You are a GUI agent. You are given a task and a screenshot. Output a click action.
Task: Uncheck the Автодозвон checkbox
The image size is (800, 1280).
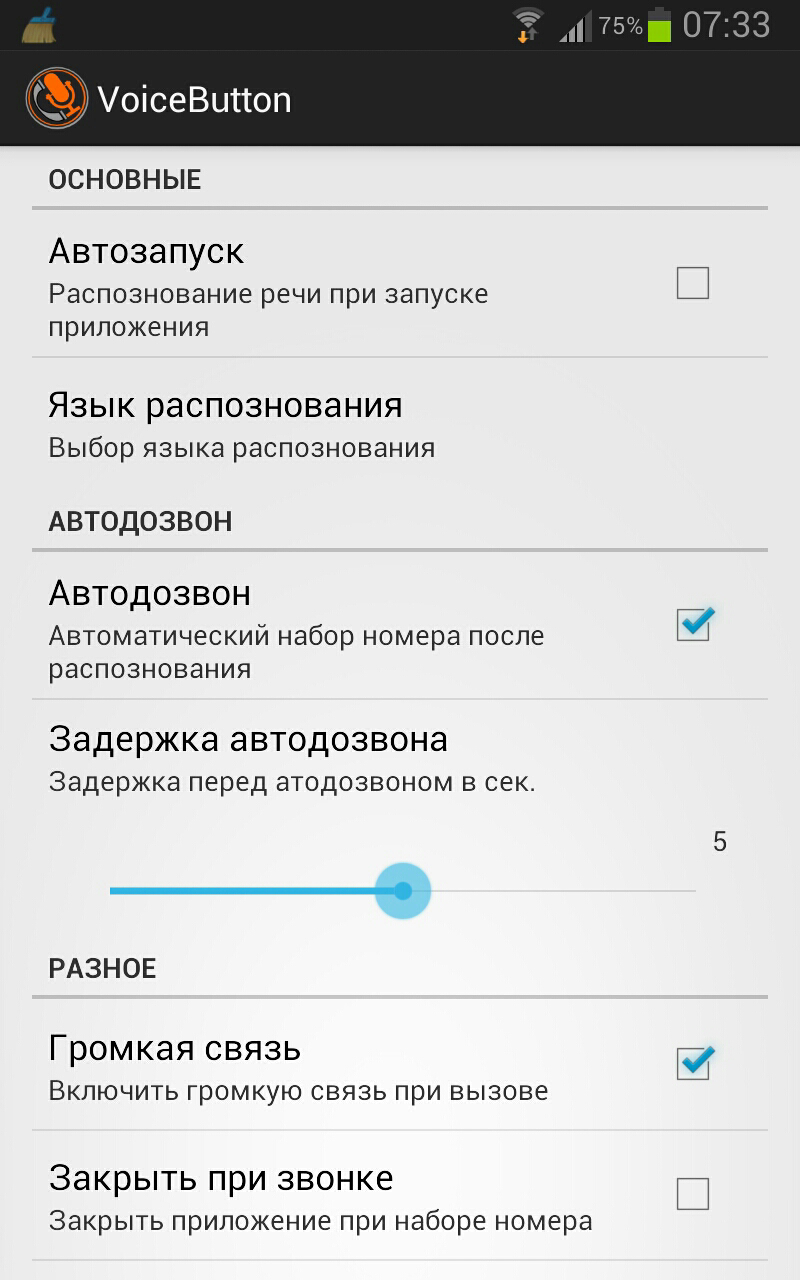(692, 625)
